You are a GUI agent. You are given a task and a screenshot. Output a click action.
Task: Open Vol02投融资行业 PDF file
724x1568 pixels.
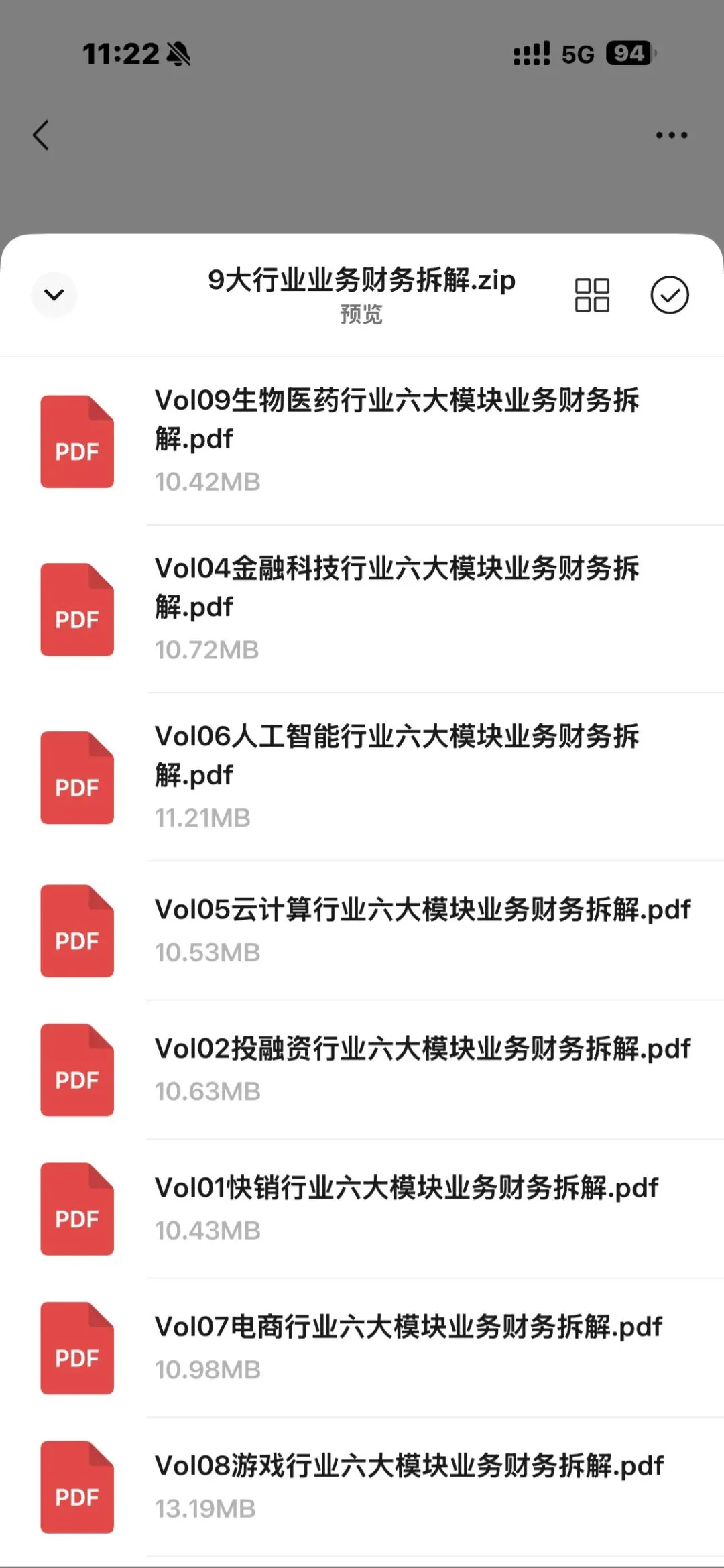coord(362,1070)
